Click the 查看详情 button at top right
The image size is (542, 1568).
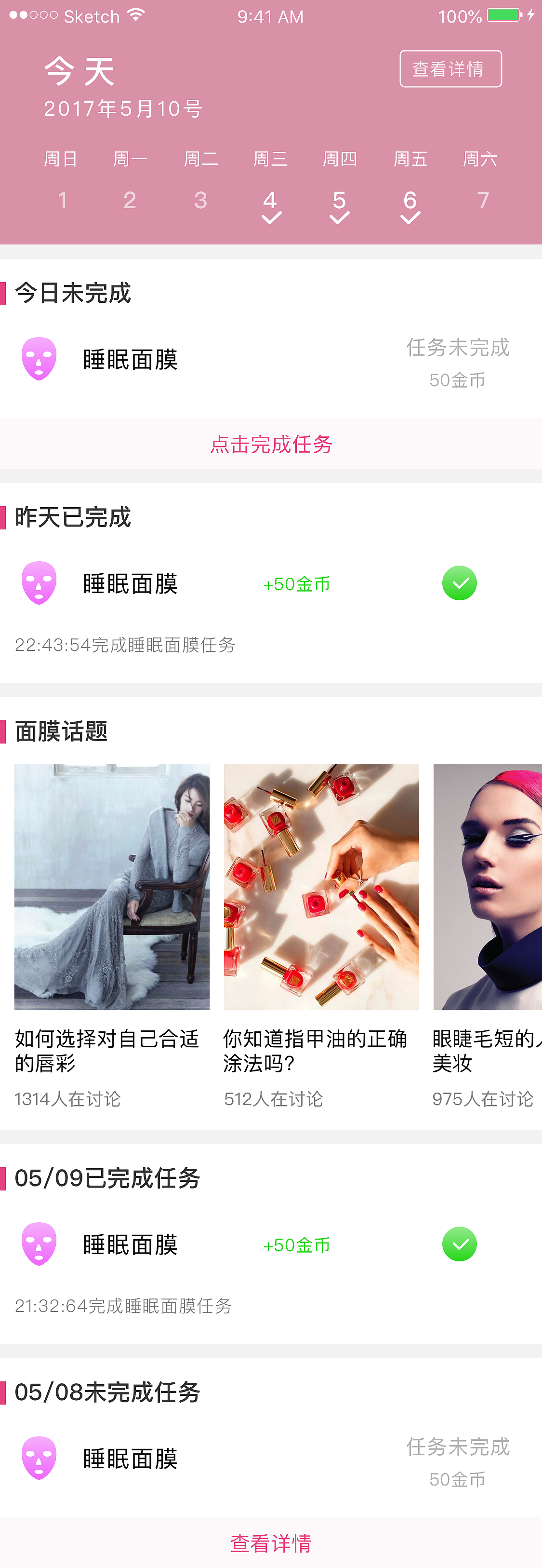tap(451, 69)
